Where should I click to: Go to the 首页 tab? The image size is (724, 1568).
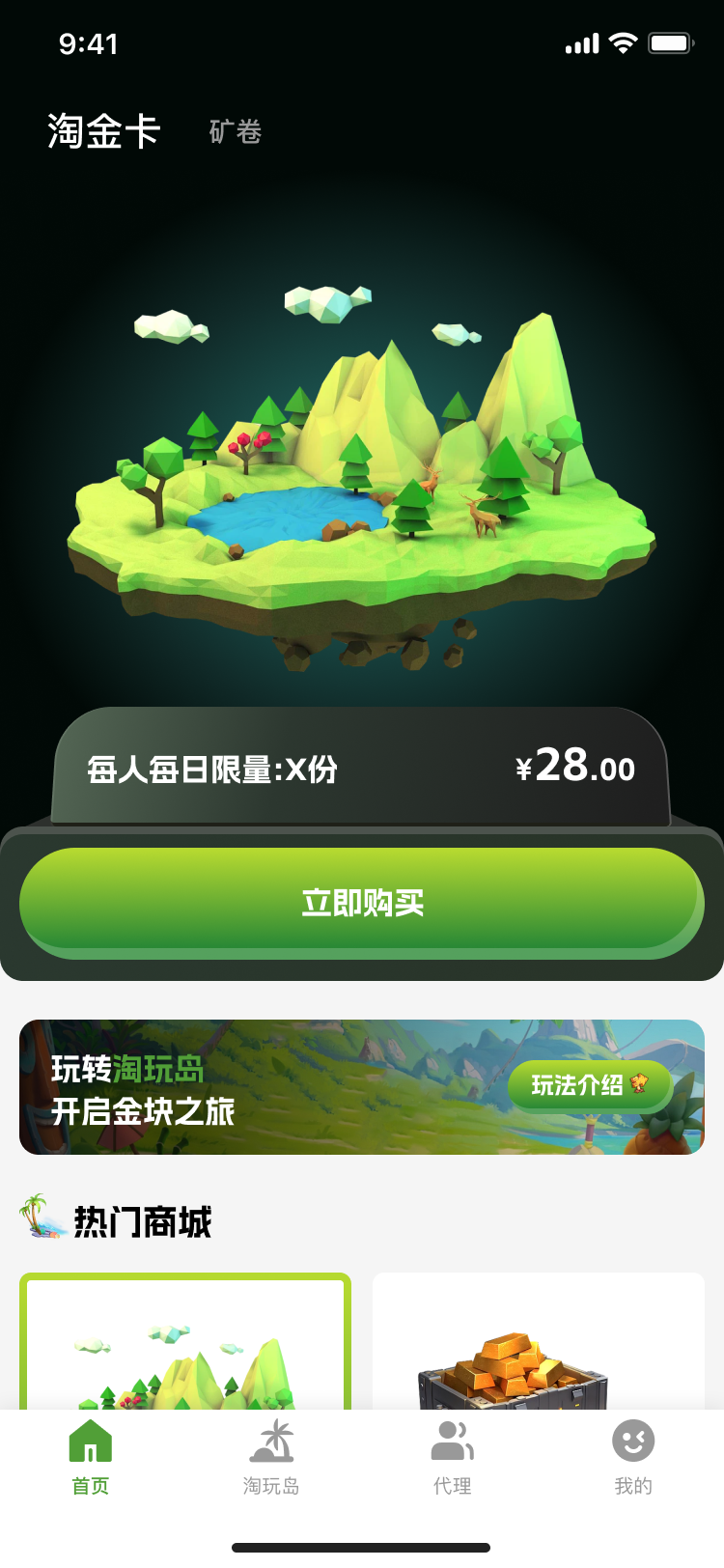point(91,1458)
